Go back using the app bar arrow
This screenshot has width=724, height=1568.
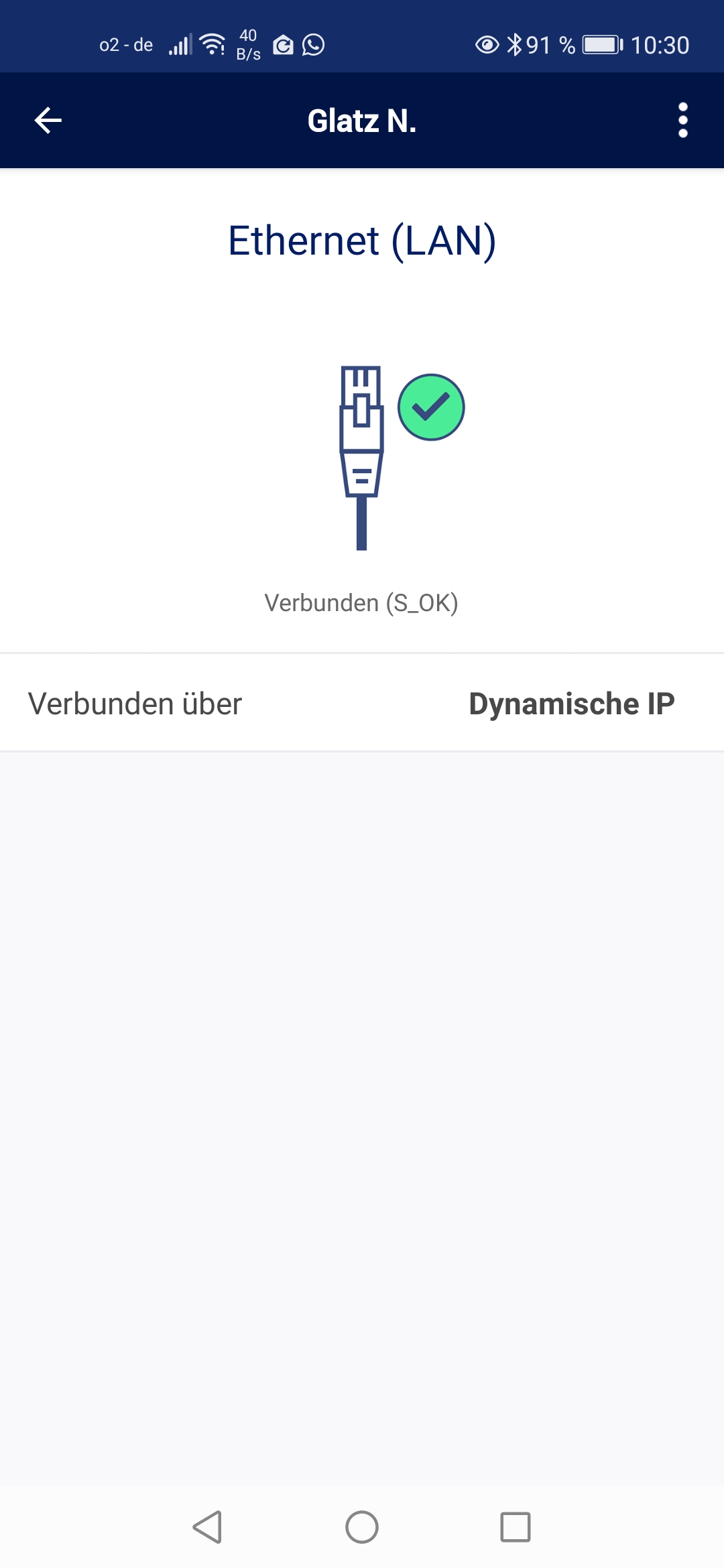48,121
